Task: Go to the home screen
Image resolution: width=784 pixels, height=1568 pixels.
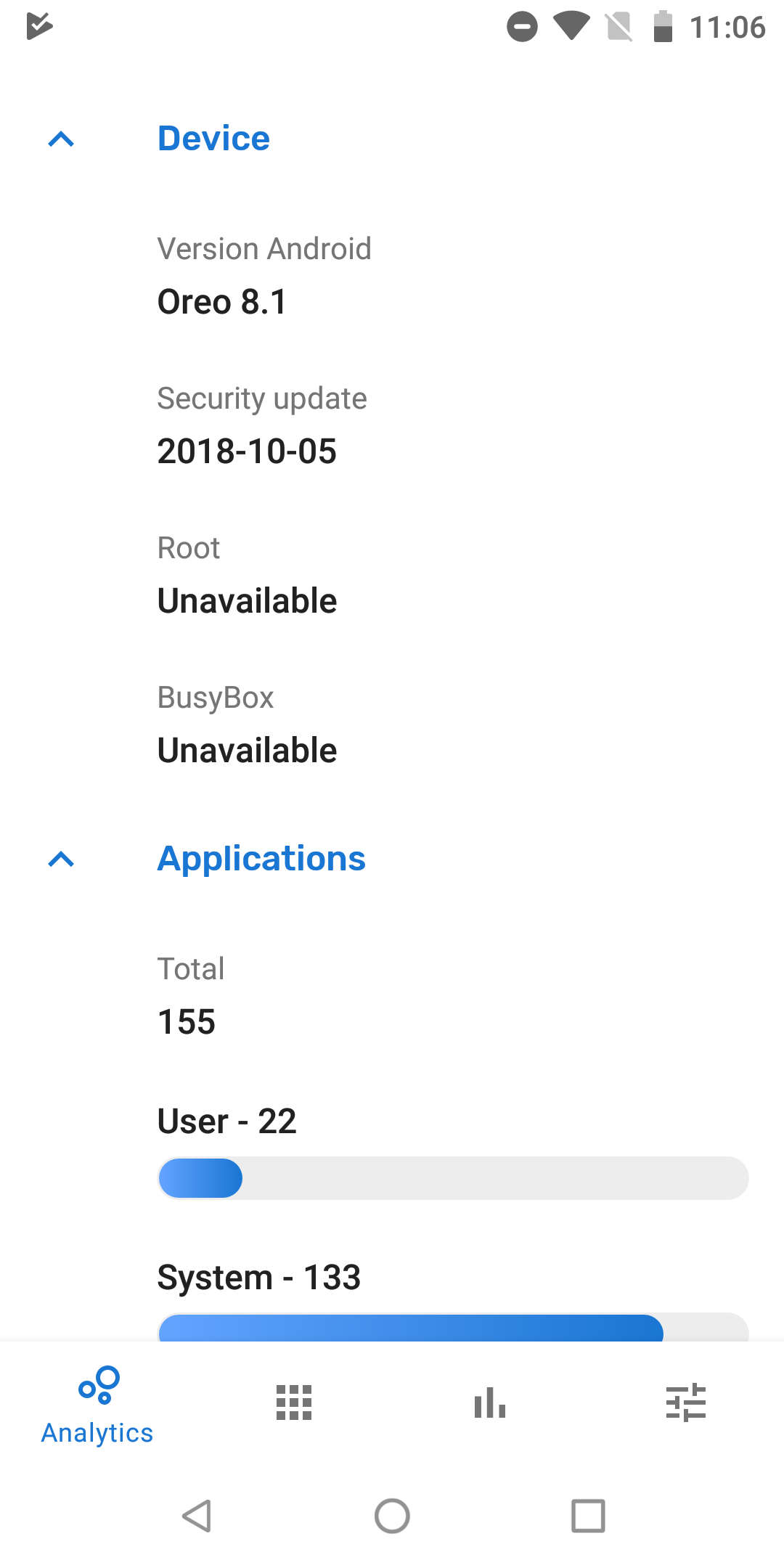Action: pyautogui.click(x=392, y=1516)
